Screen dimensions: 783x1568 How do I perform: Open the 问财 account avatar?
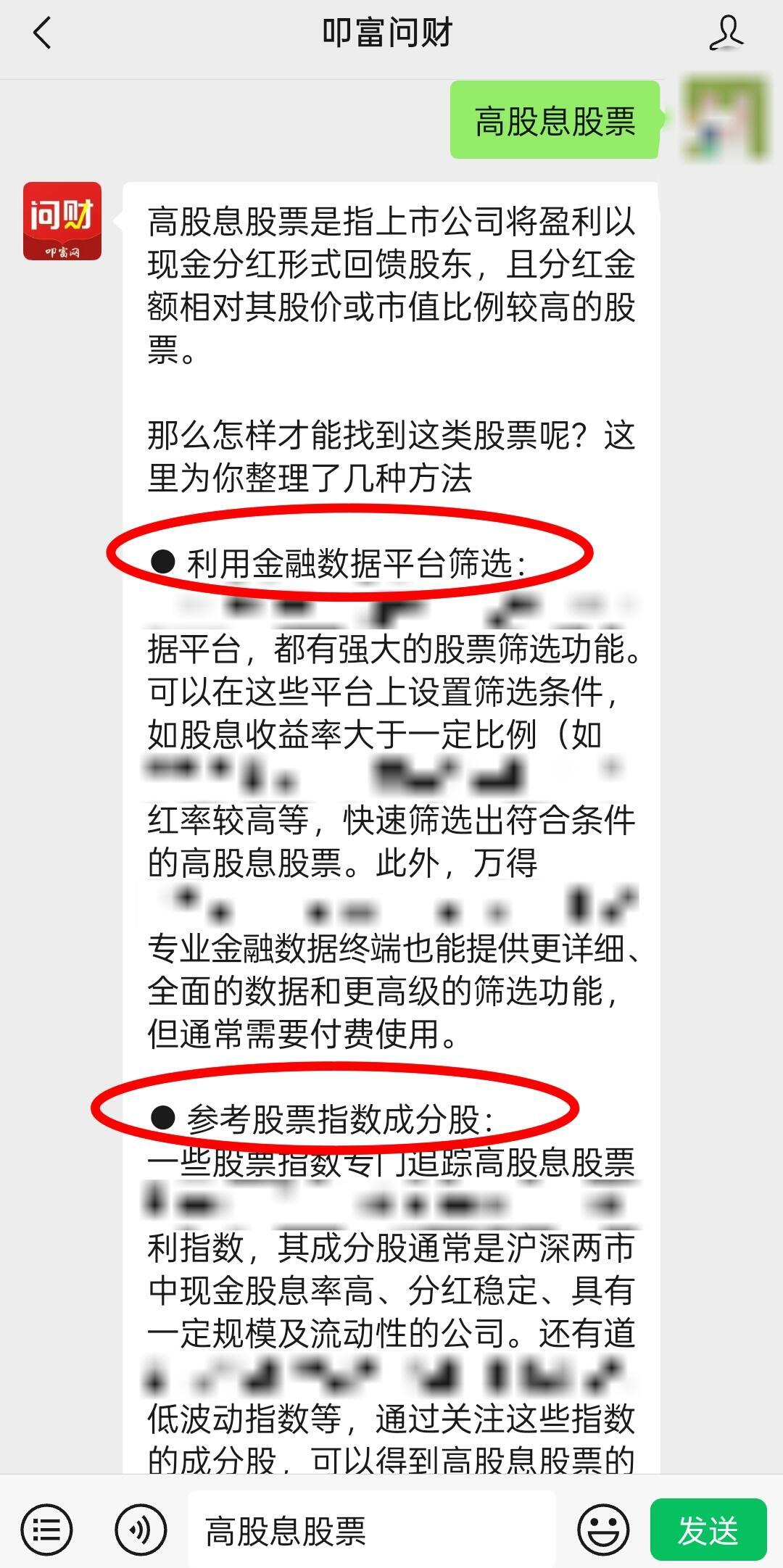tap(62, 221)
